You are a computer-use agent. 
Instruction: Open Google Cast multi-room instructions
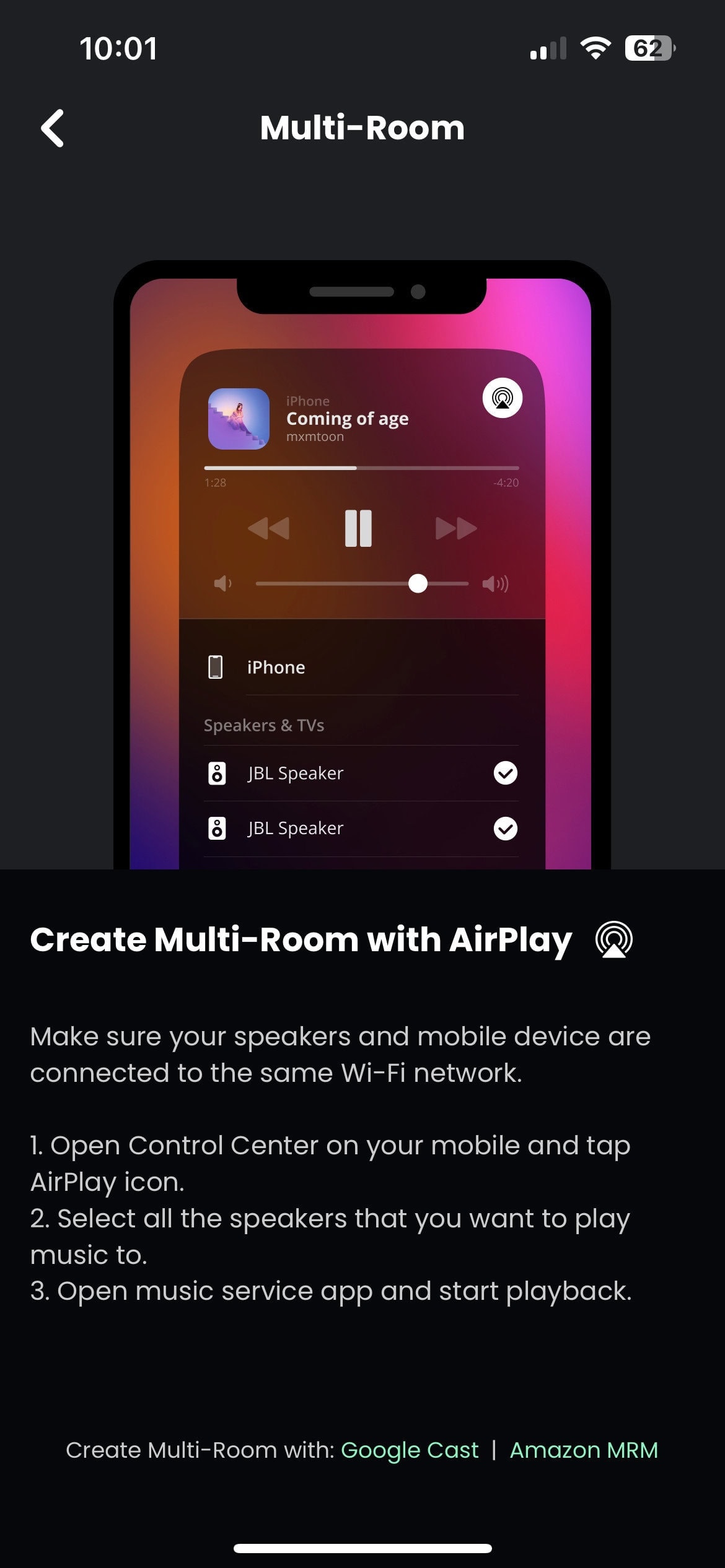[x=410, y=1450]
